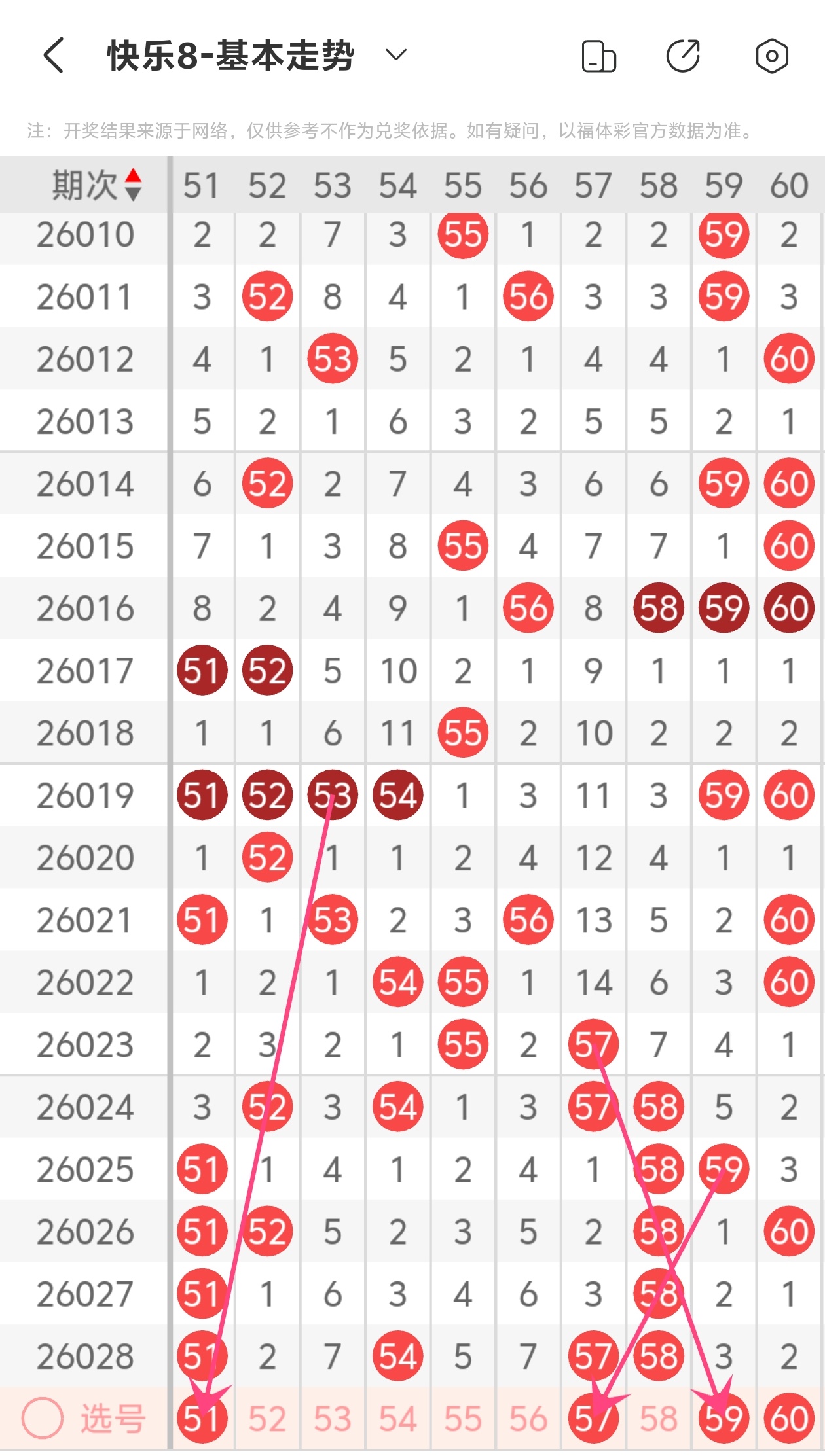Deselect number 51 in the 选号 row

tap(202, 1418)
